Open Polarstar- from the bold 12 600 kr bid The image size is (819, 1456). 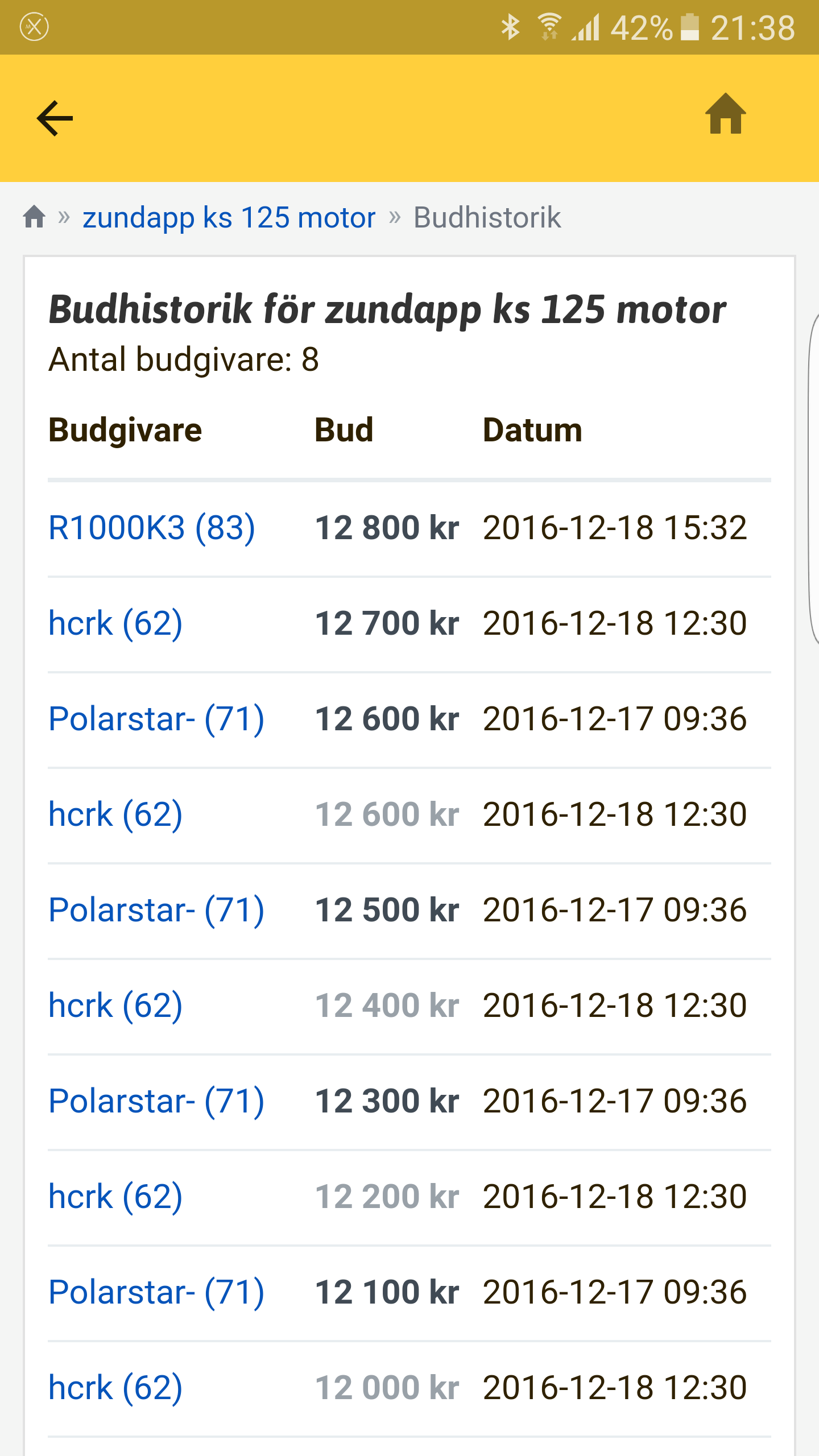pos(156,719)
